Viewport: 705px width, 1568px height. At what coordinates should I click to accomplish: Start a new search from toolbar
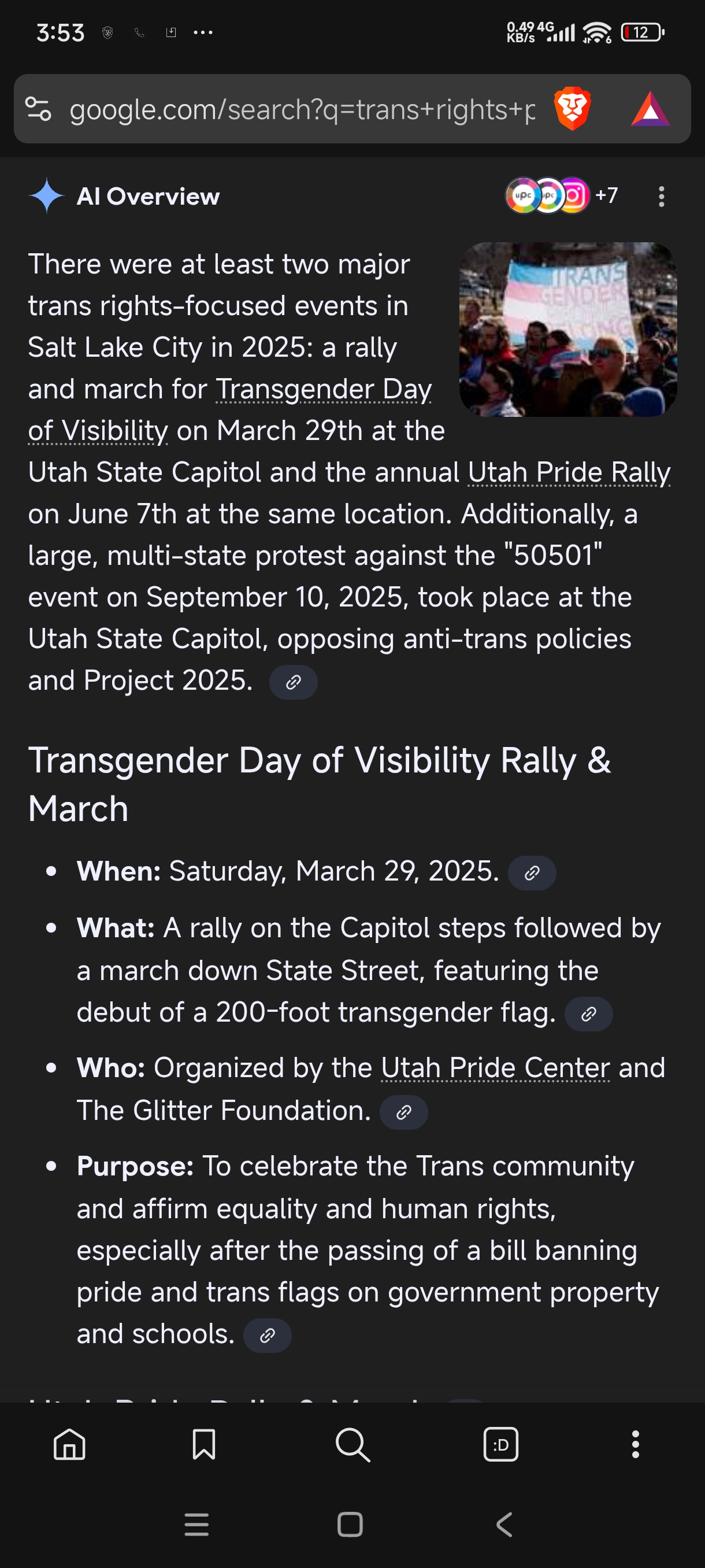point(352,1444)
